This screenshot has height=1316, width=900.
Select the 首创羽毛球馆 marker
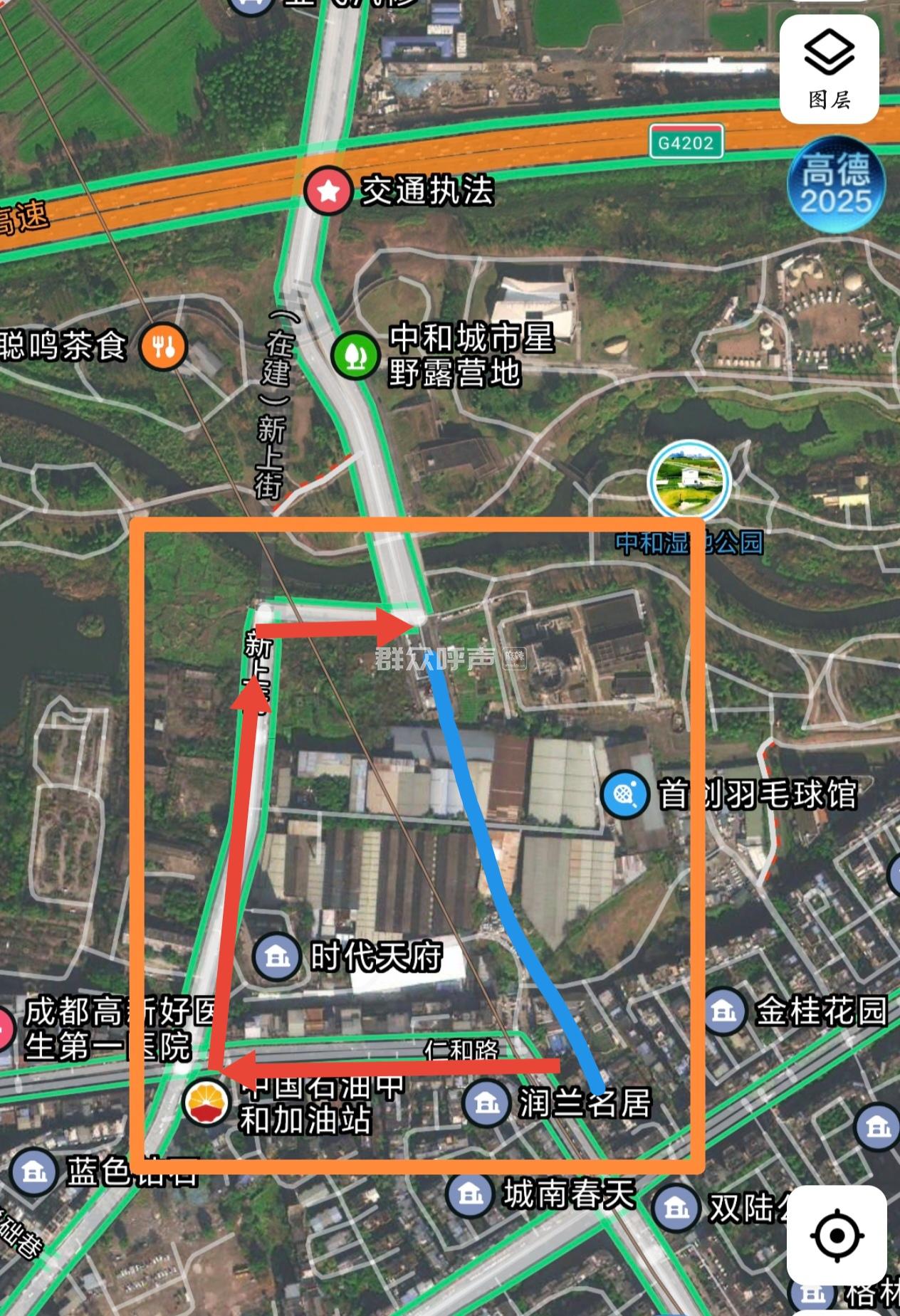click(624, 793)
